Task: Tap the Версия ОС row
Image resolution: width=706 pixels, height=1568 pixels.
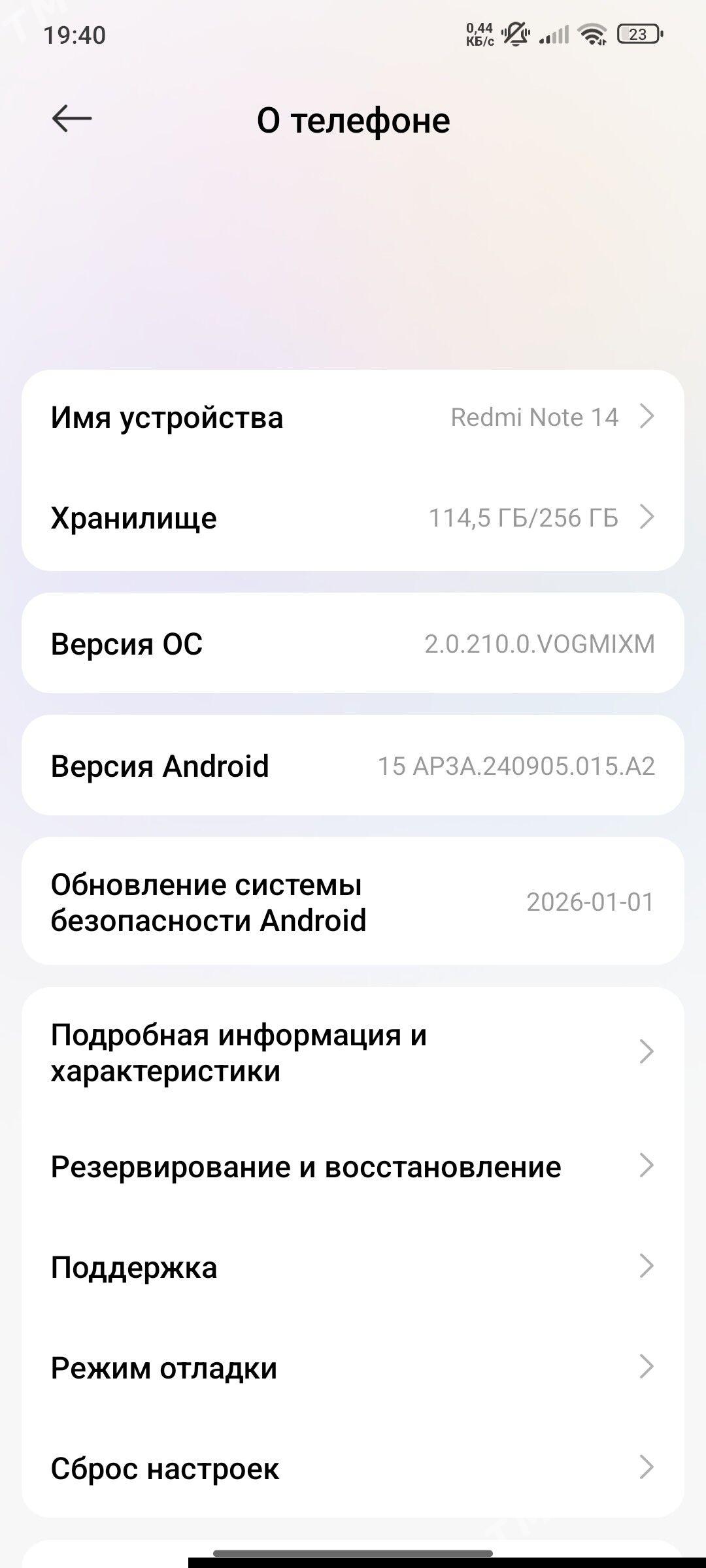Action: point(353,644)
